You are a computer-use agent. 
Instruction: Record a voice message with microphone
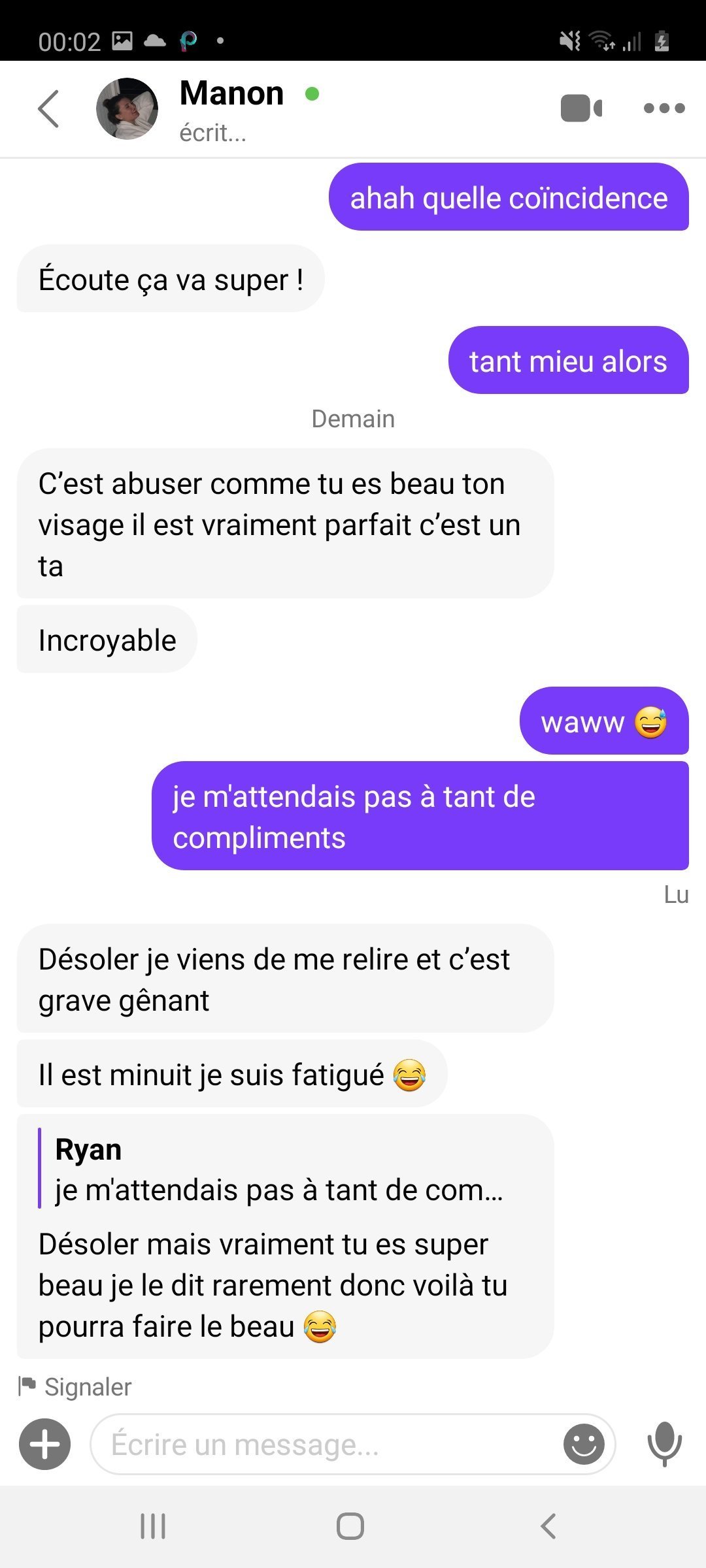click(664, 1445)
